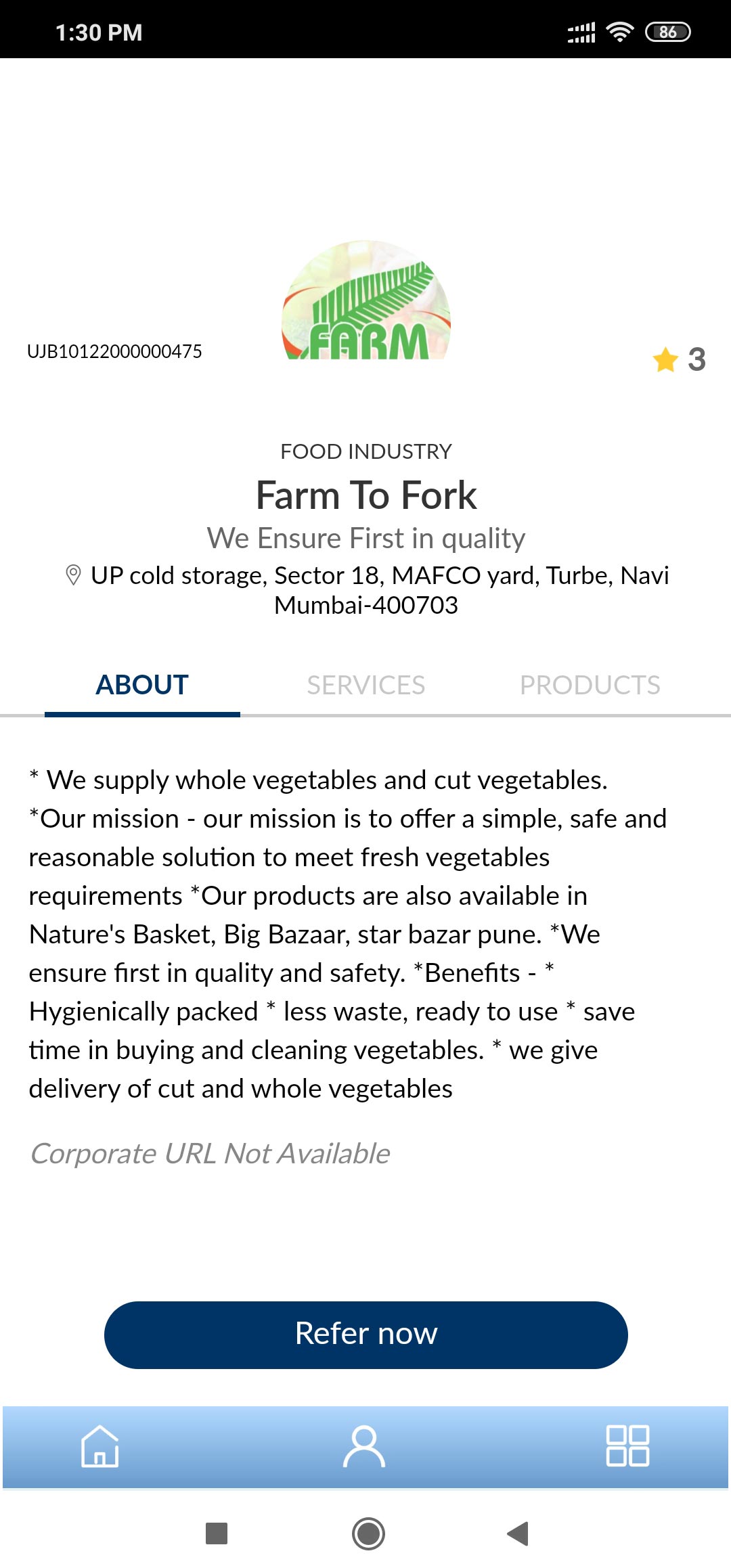Go to home in bottom bar
This screenshot has height=1568, width=731.
point(100,1446)
